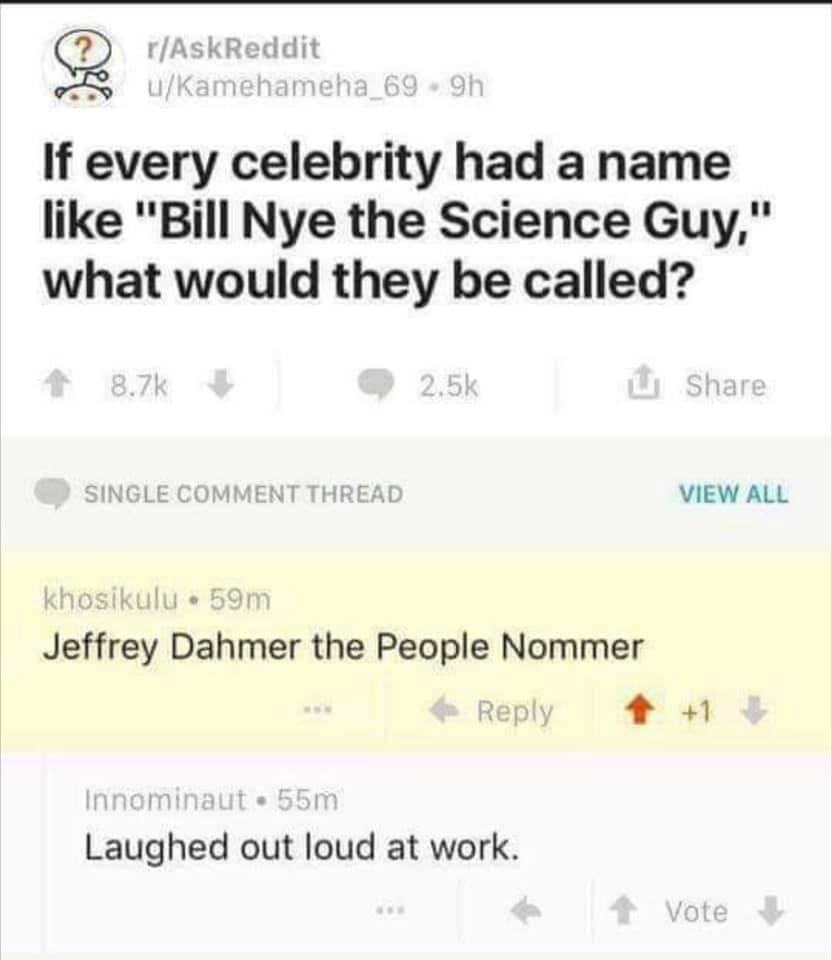
Task: Reply to khosikulu's Jeffrey Dahmer comment
Action: pos(493,711)
